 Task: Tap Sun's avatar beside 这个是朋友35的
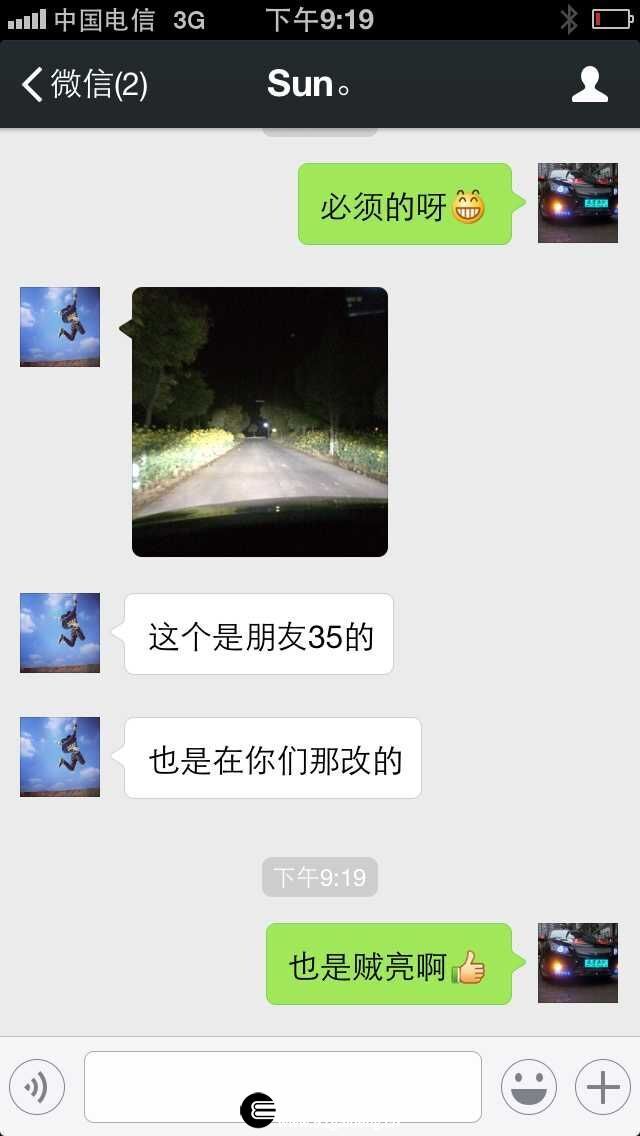pos(60,633)
